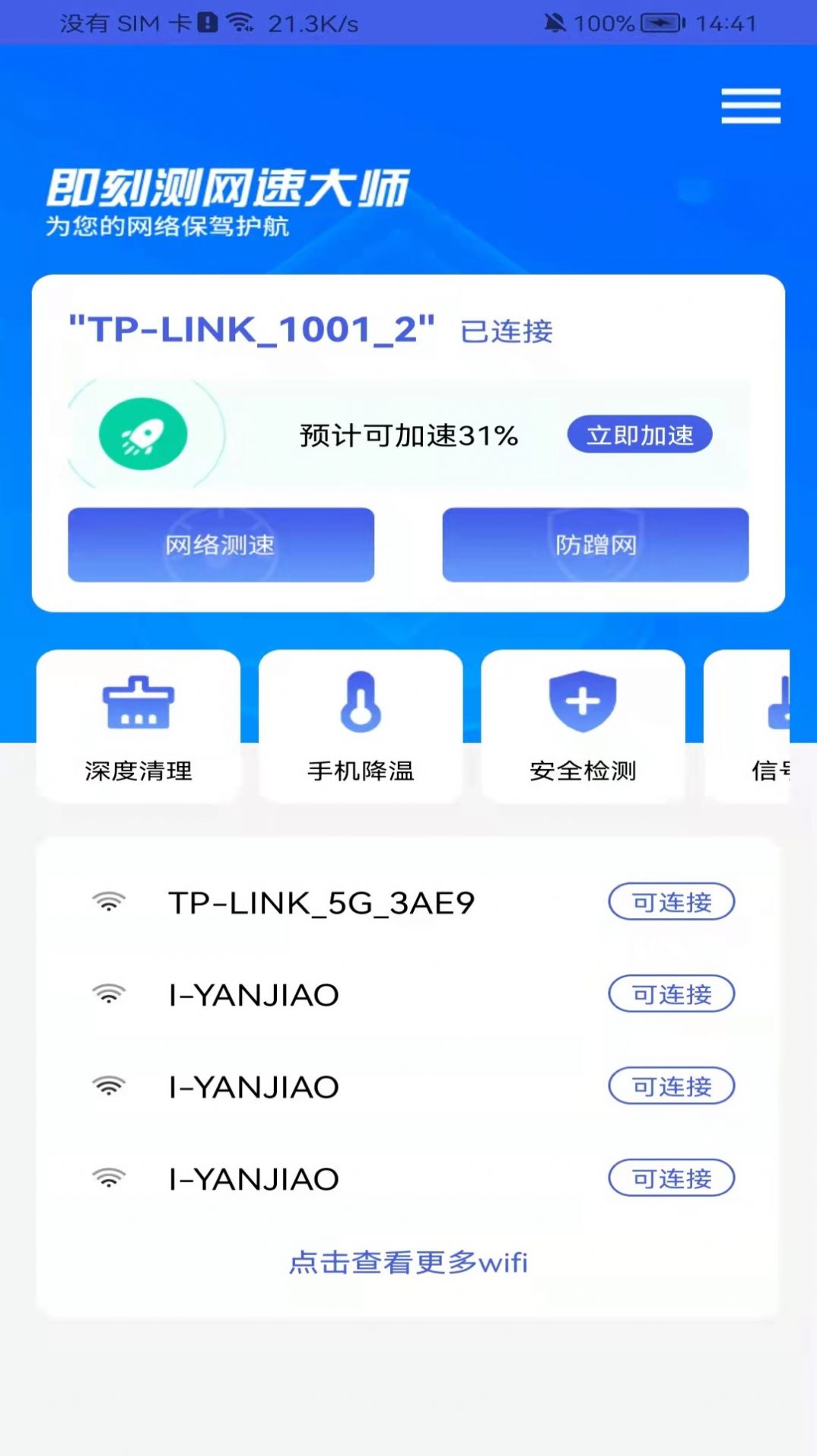Tap 可连接 next to TP-LINK_5G_3AE9

pos(670,902)
